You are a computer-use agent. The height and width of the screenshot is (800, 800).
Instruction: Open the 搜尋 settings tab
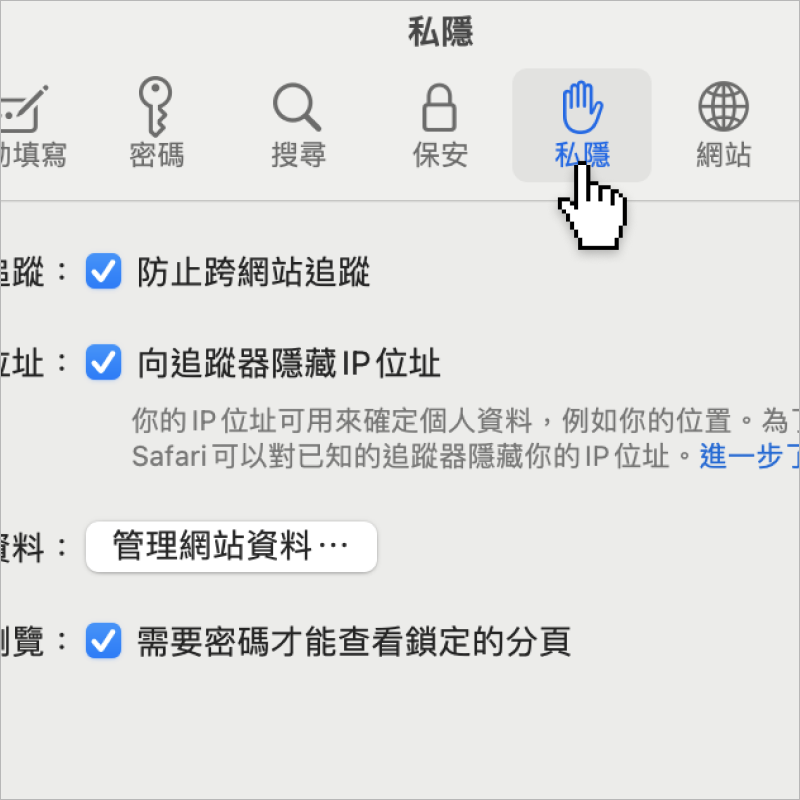298,124
